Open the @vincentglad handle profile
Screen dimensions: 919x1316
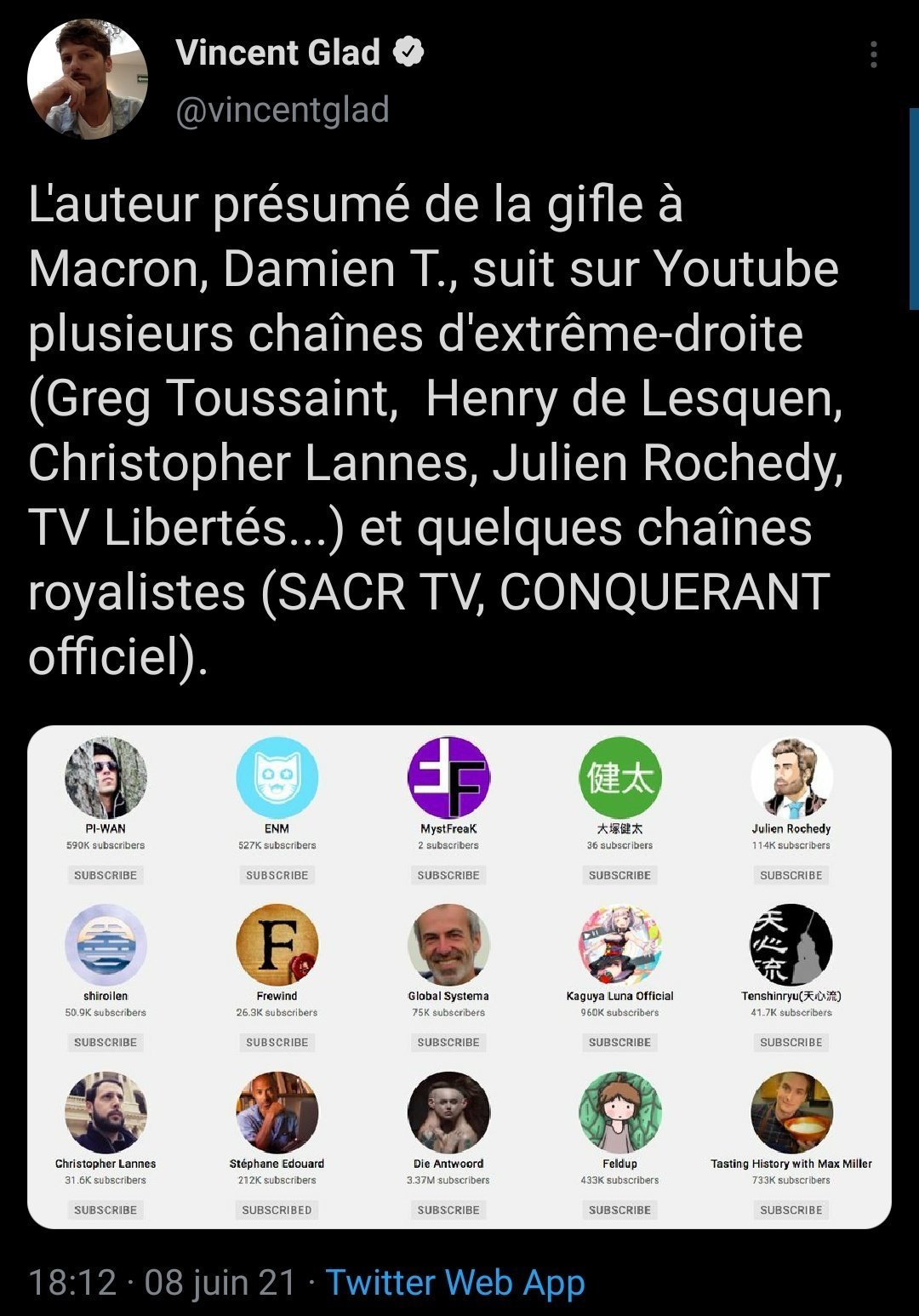[283, 111]
